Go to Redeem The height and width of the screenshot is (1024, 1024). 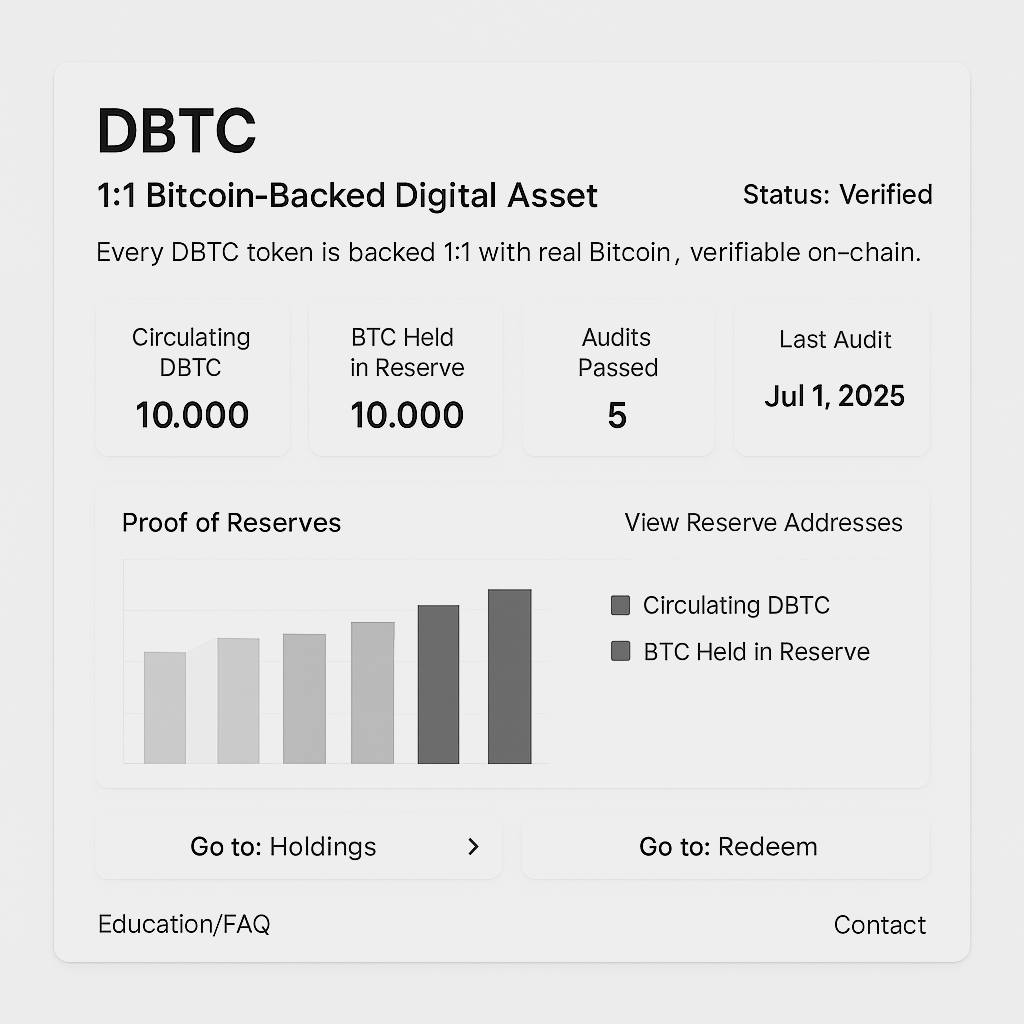pos(727,847)
